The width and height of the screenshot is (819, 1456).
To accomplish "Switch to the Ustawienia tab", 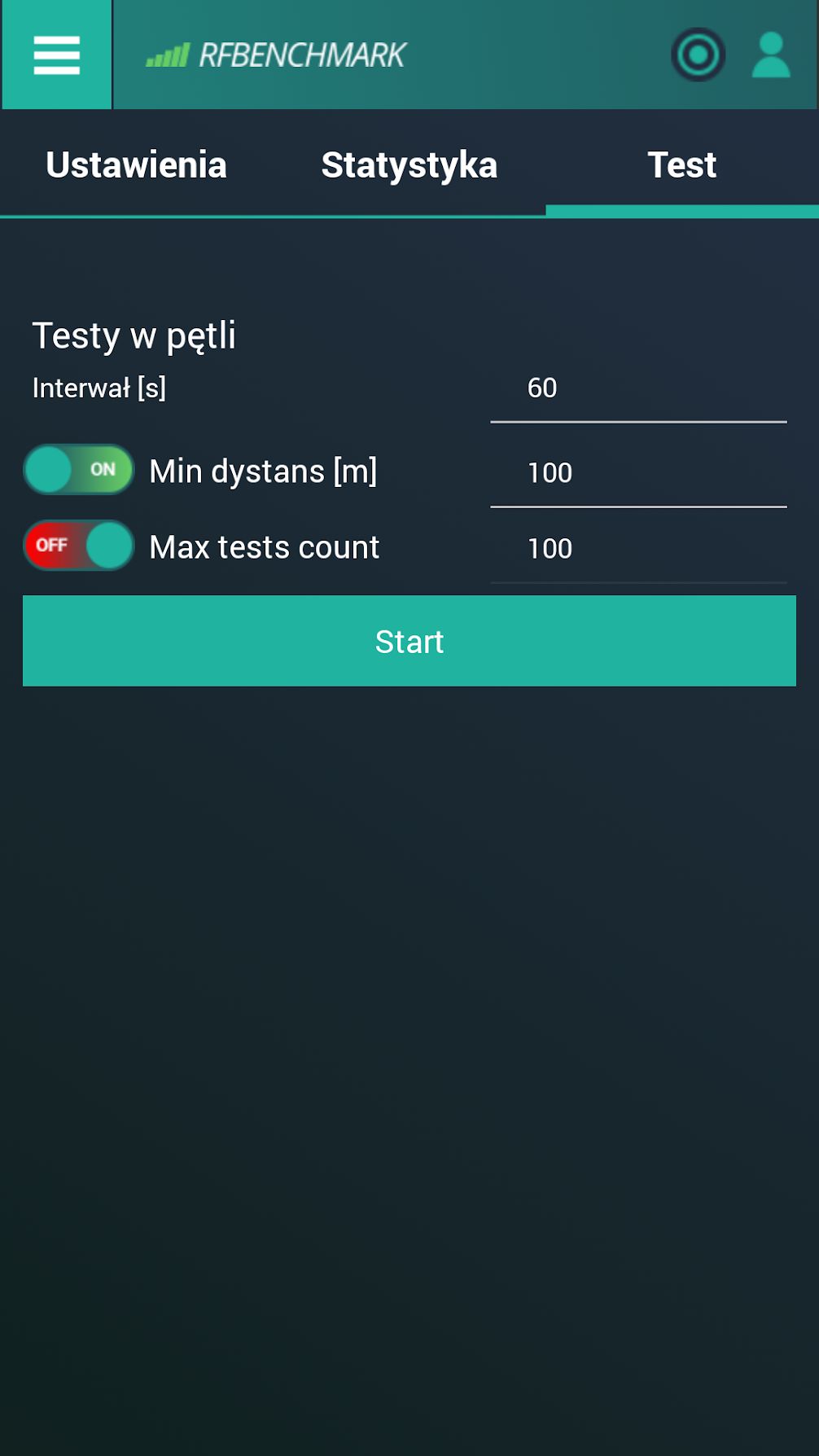I will (x=136, y=164).
